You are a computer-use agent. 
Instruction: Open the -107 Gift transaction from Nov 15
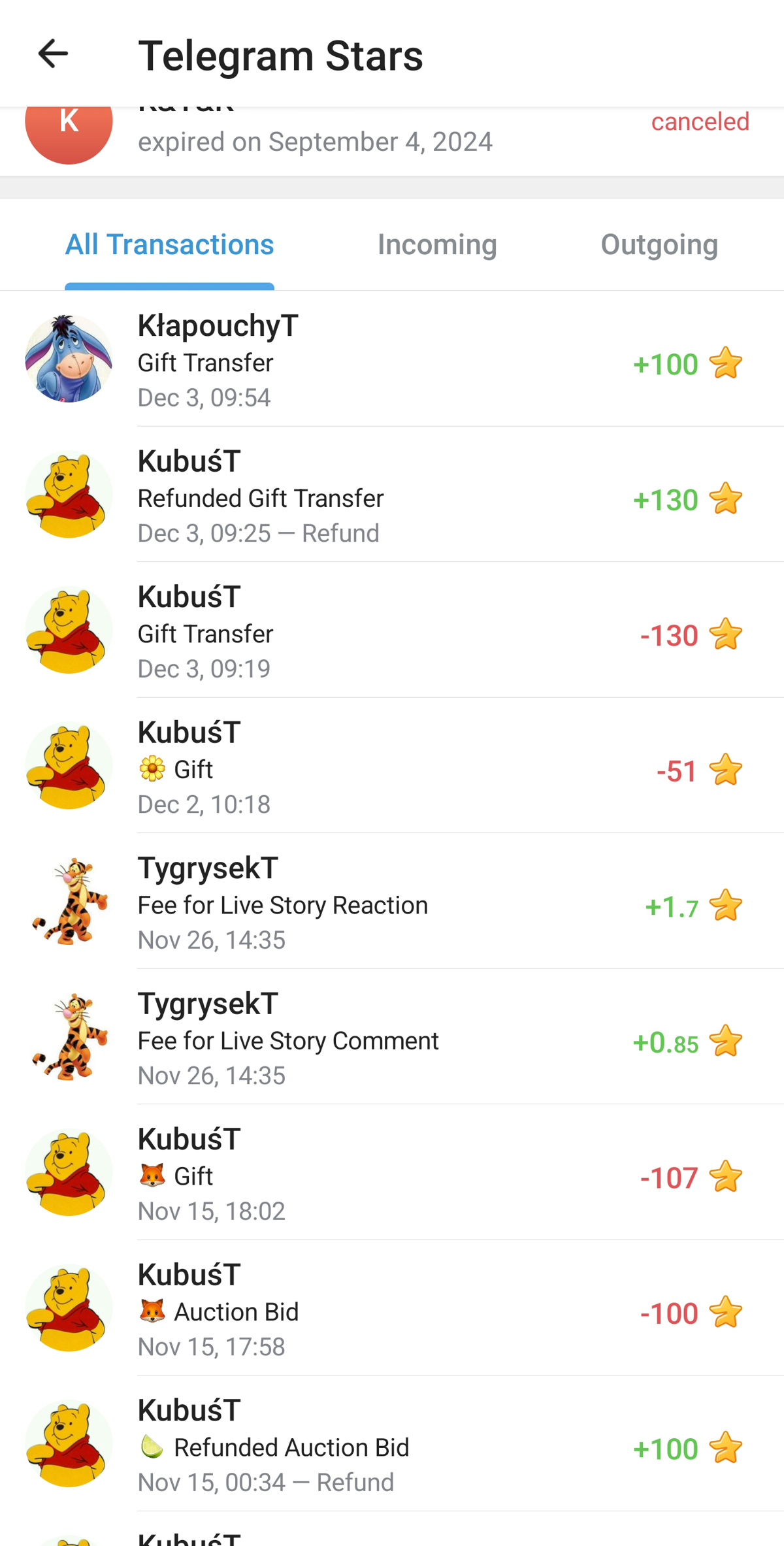coord(392,1174)
